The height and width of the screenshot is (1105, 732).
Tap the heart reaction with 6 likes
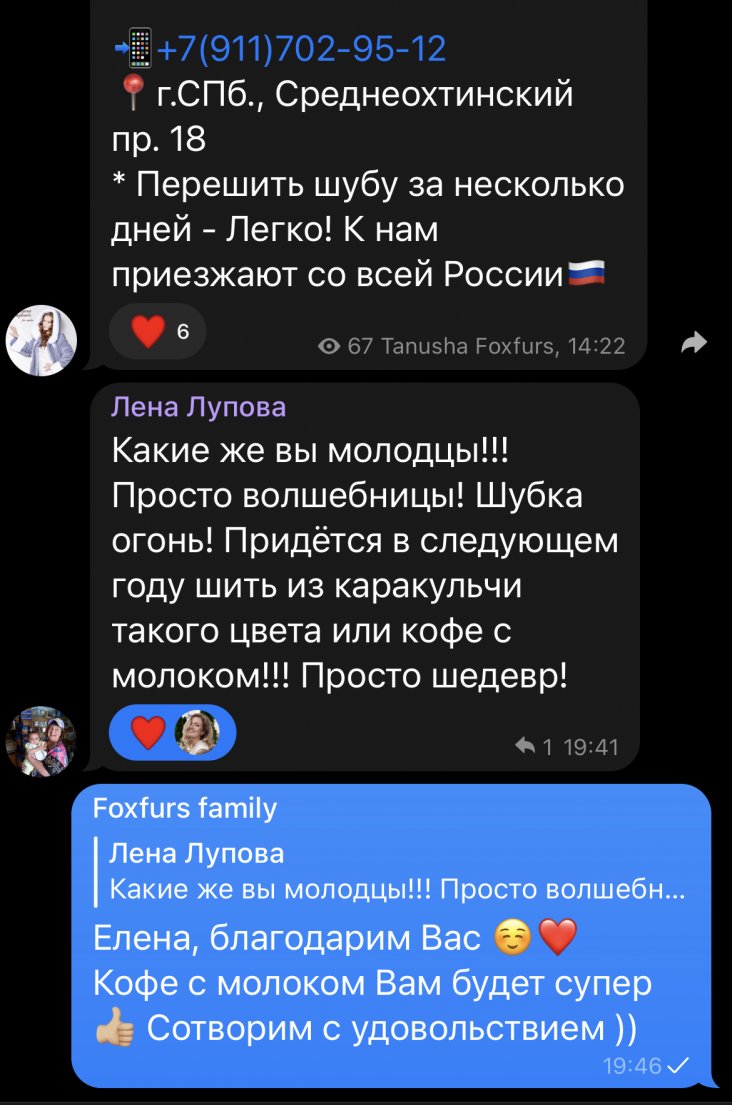(x=157, y=331)
